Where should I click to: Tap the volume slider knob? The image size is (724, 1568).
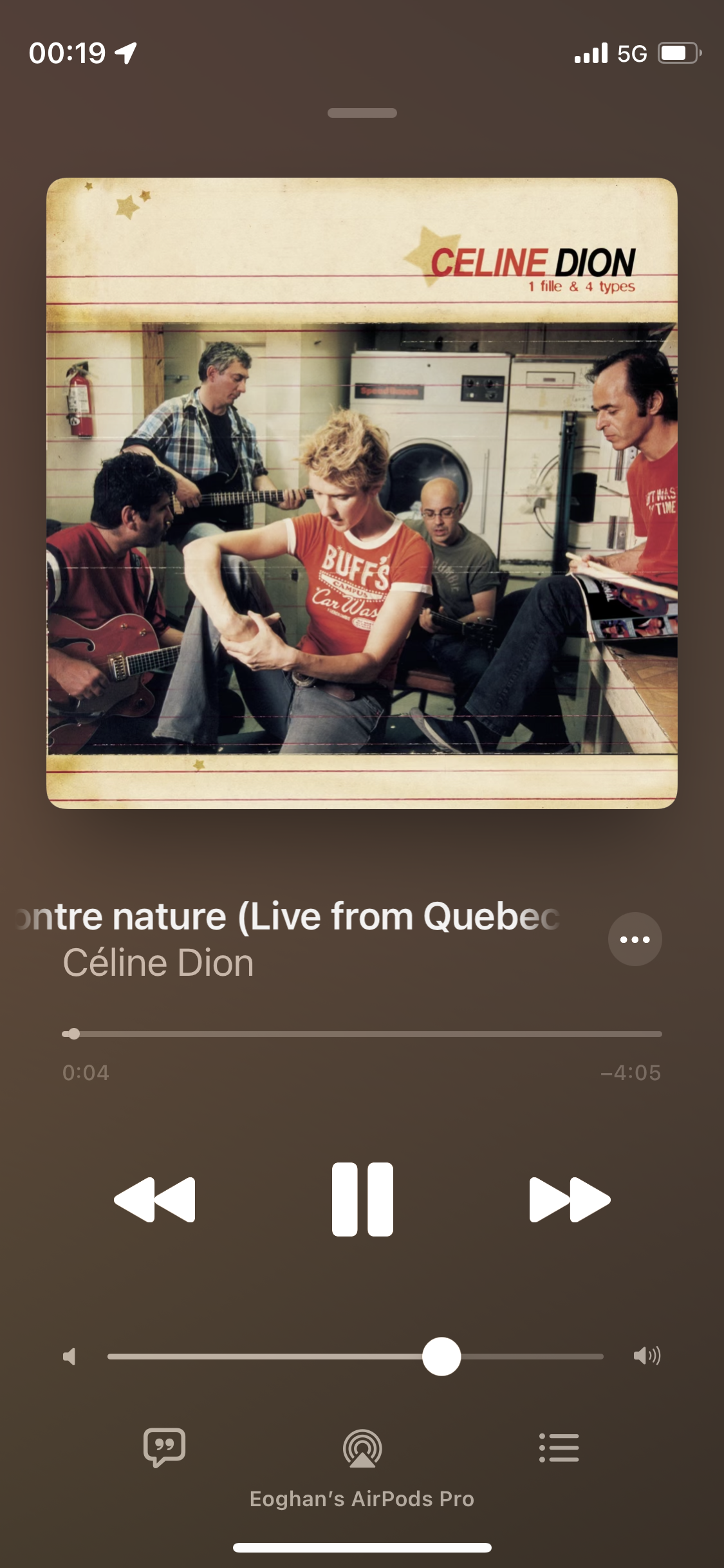pyautogui.click(x=441, y=1356)
